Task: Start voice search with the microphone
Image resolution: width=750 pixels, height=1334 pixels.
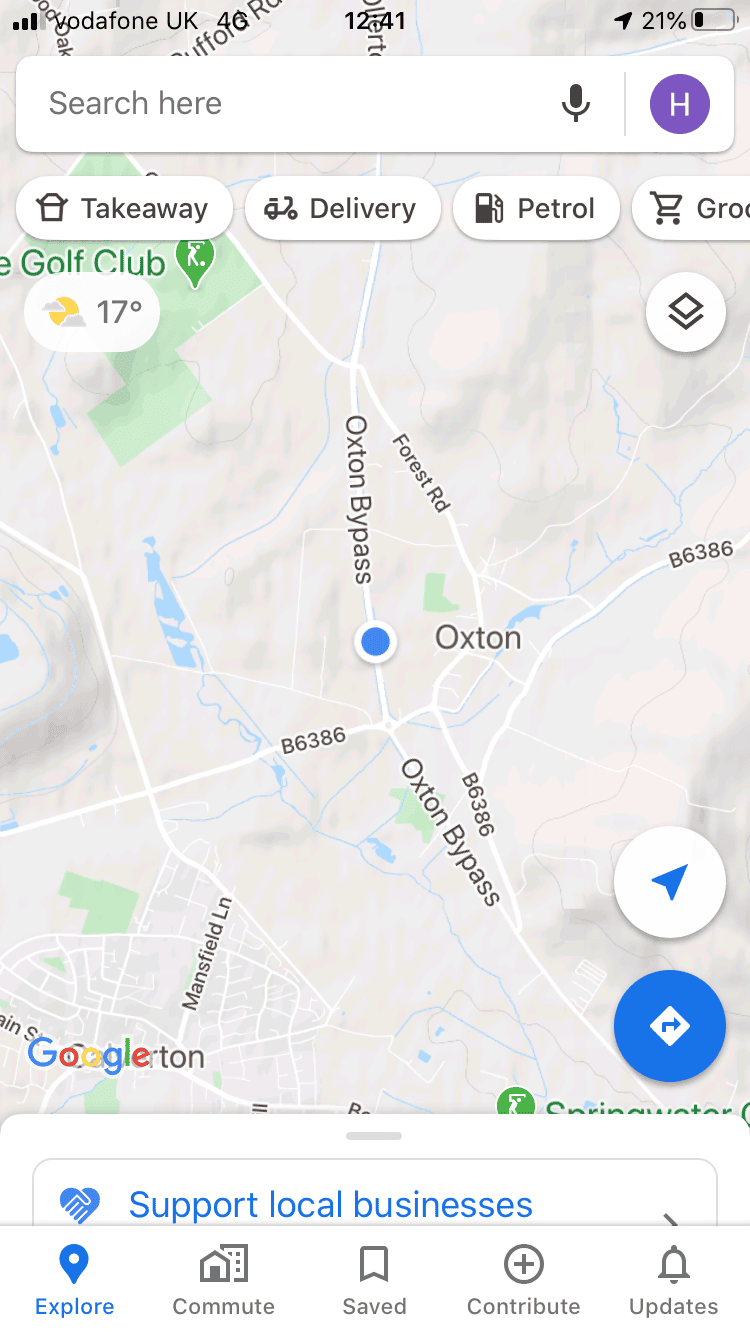Action: pos(575,104)
